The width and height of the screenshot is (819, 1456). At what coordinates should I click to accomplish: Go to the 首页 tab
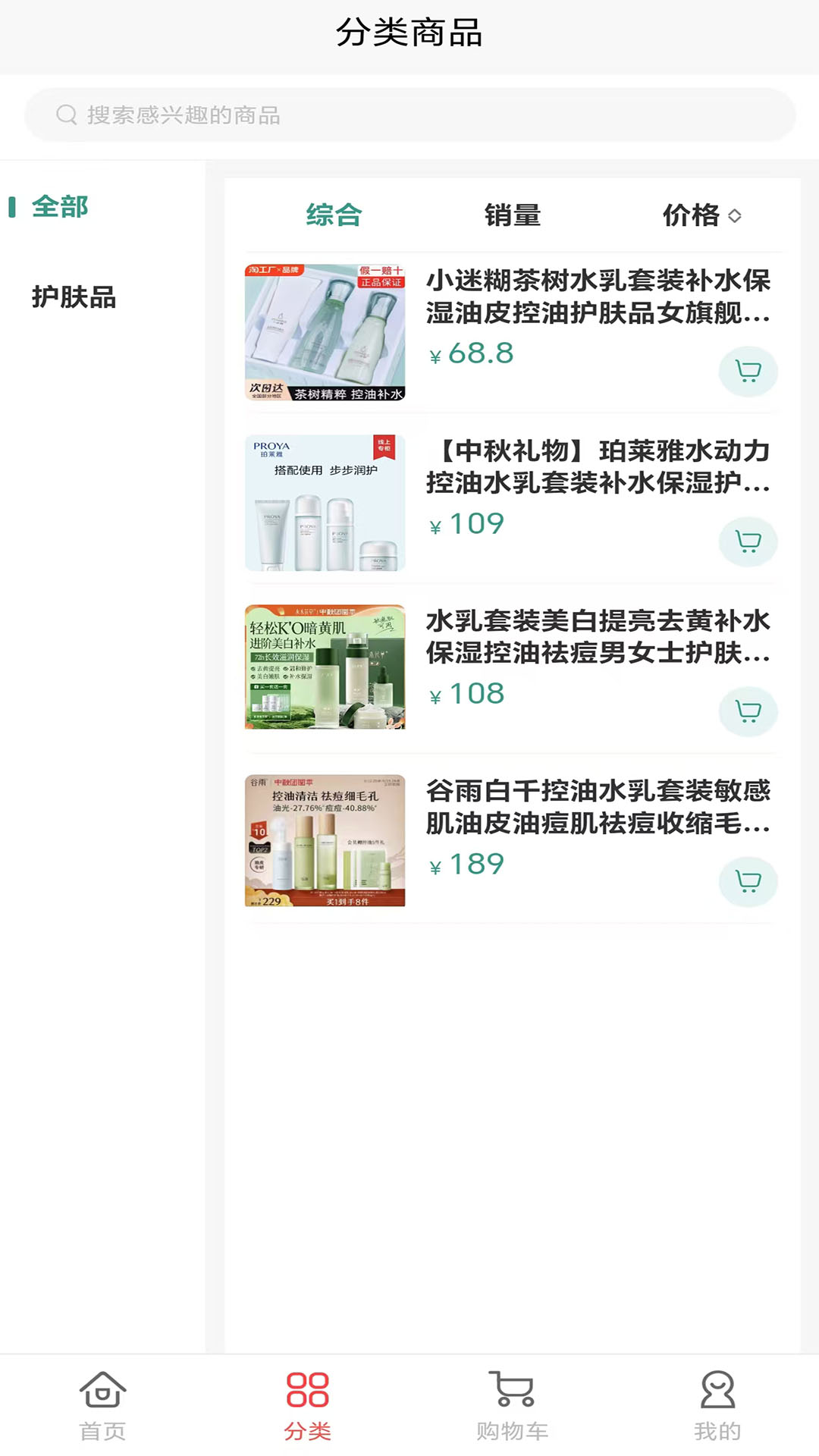pyautogui.click(x=102, y=1405)
